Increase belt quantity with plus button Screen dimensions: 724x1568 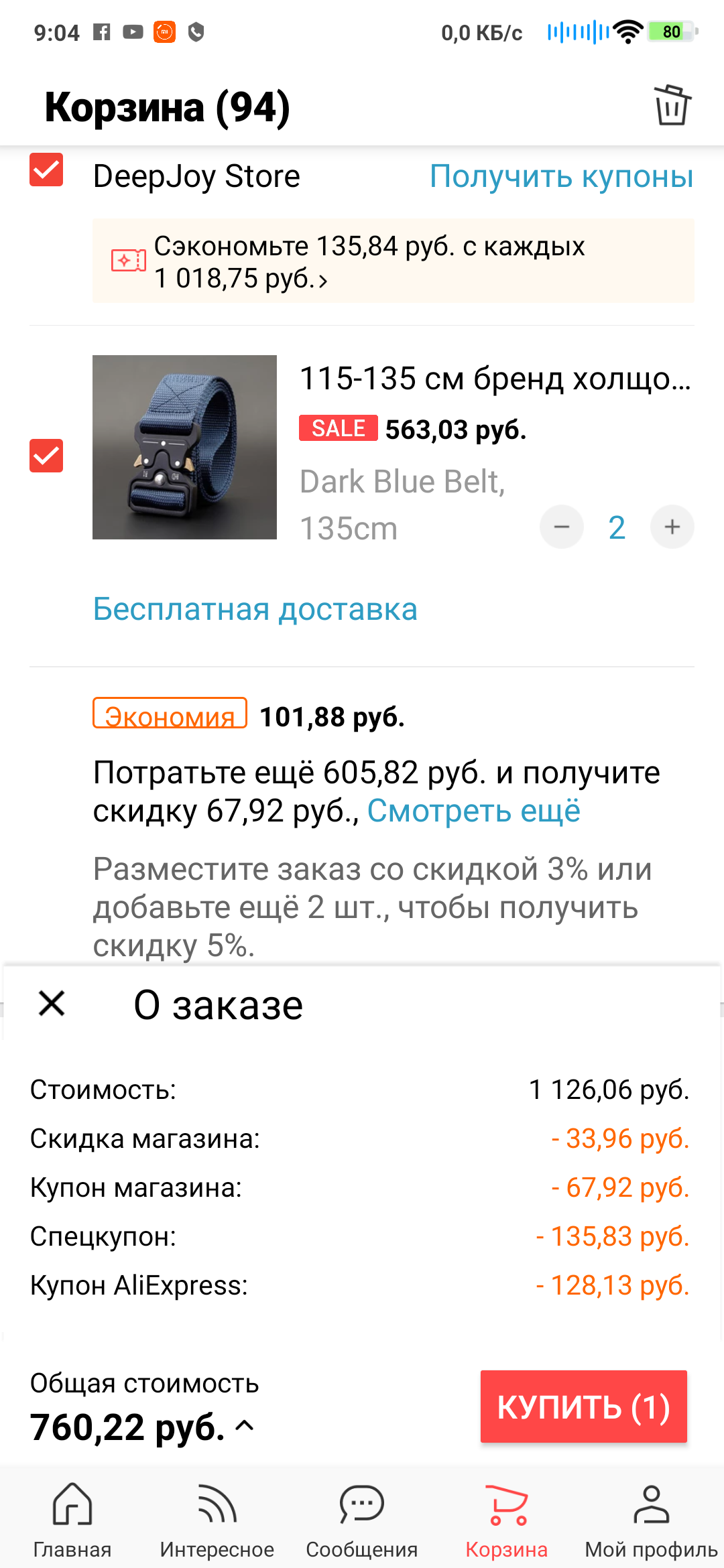(672, 527)
